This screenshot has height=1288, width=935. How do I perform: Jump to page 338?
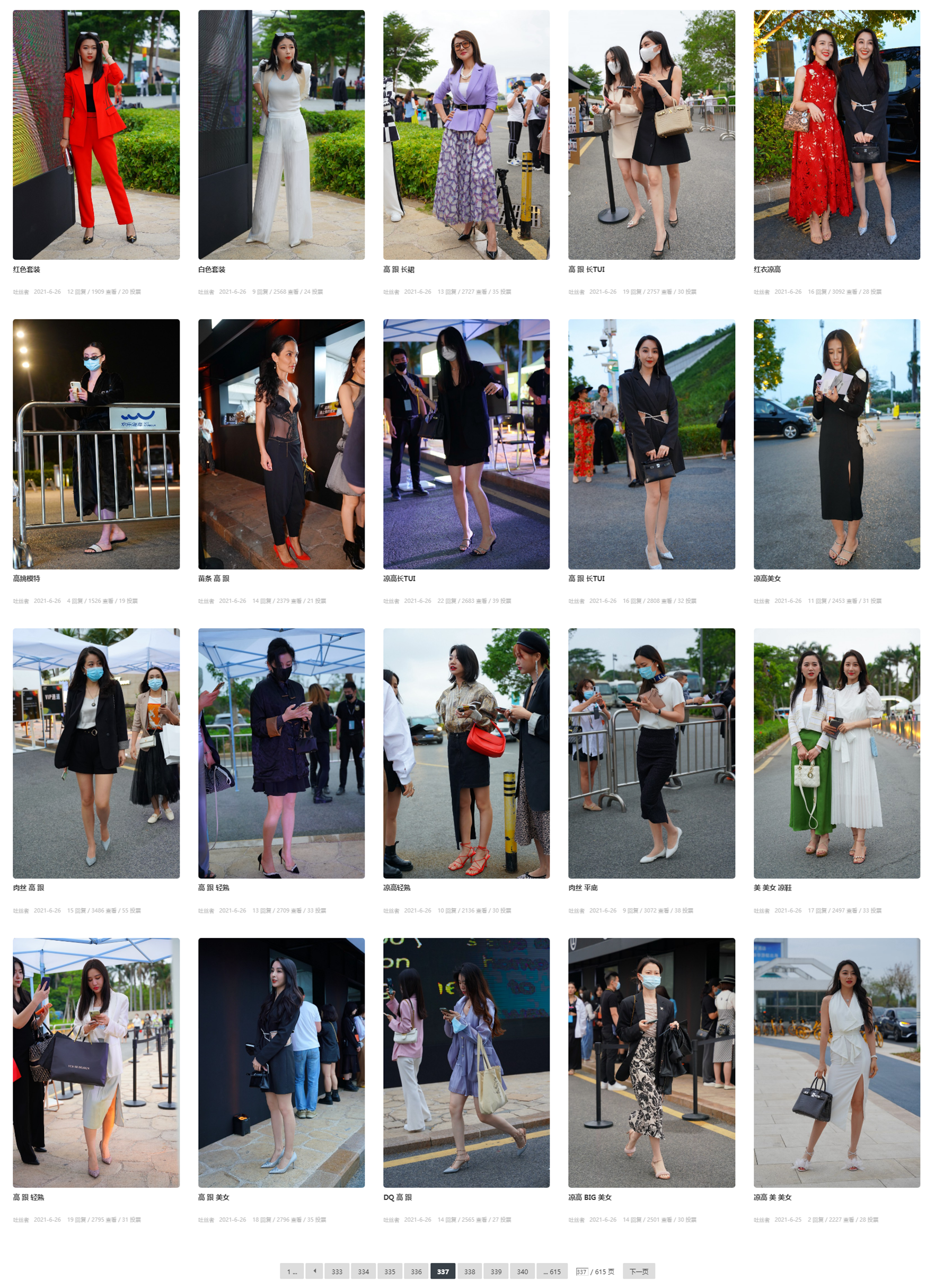pos(470,1272)
